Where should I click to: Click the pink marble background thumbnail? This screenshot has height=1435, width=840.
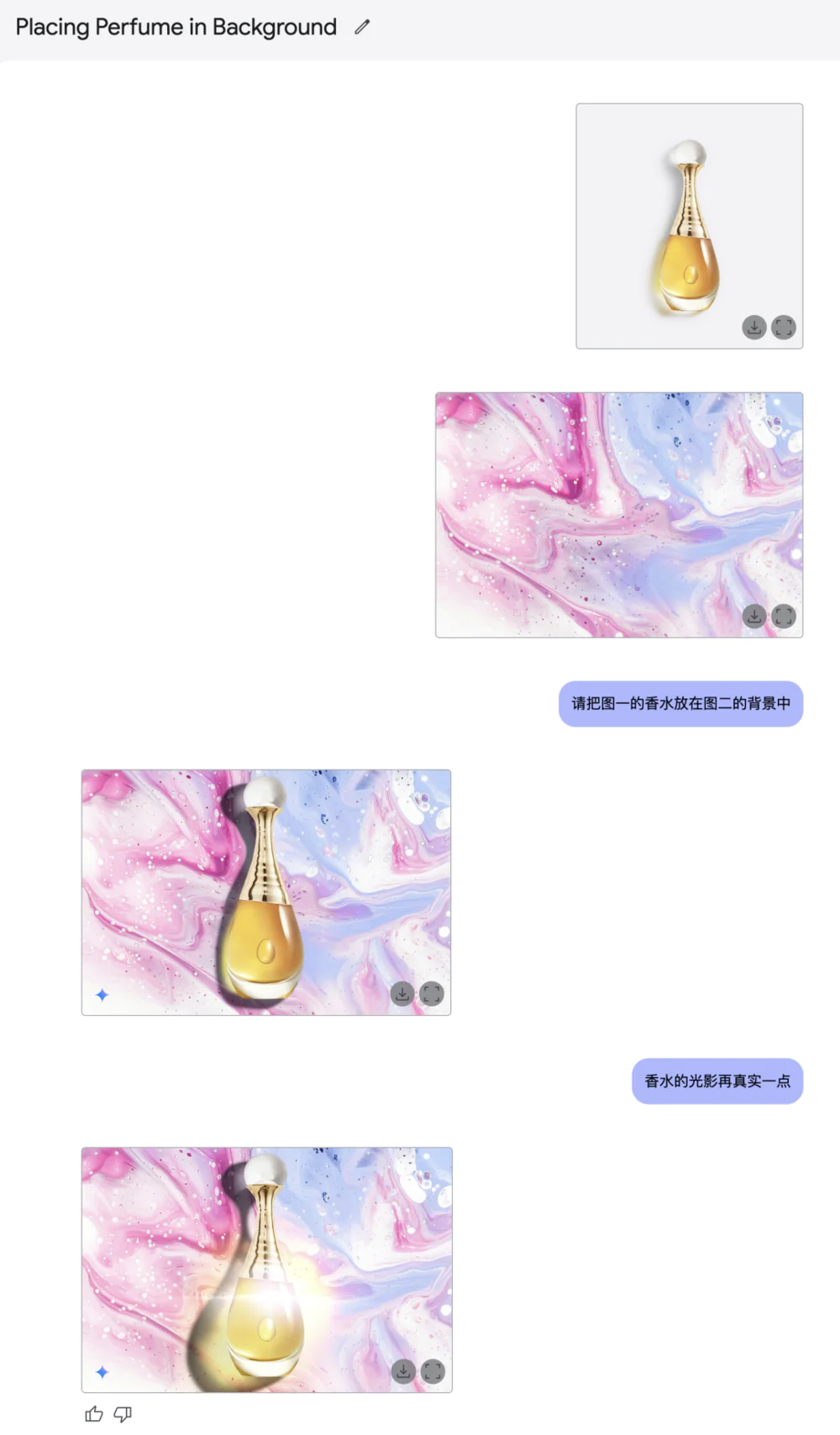618,514
